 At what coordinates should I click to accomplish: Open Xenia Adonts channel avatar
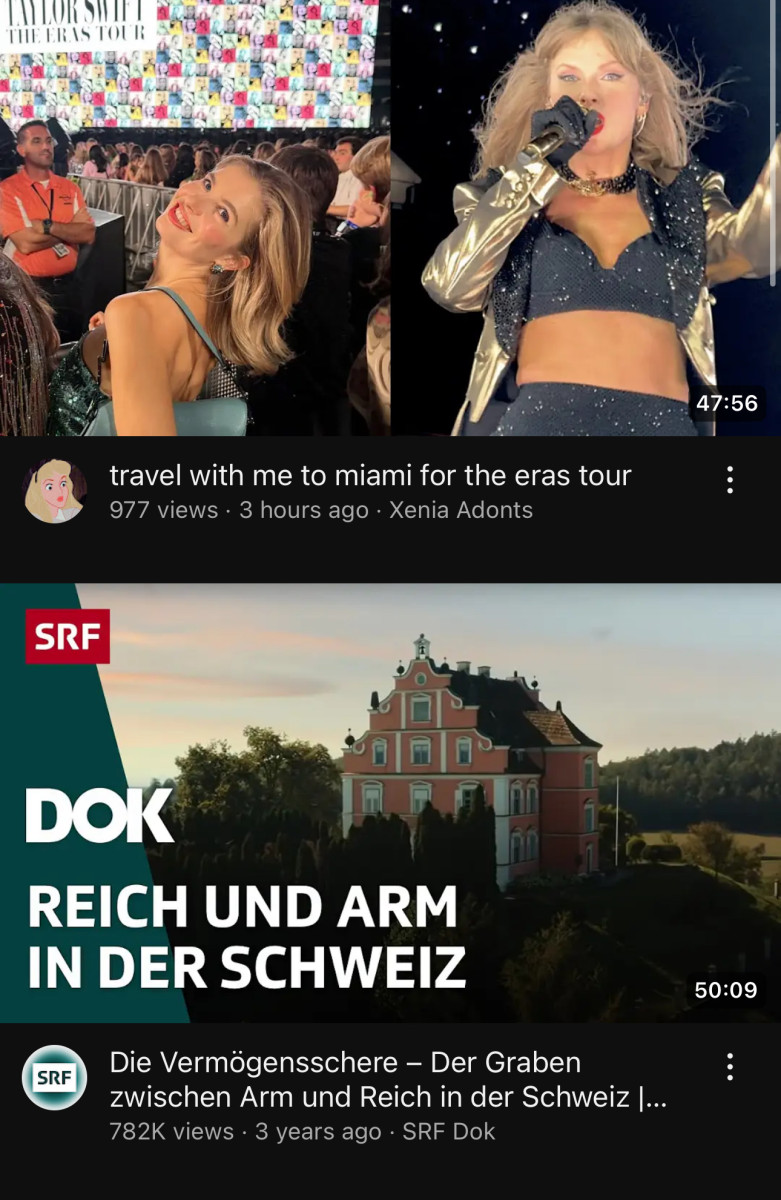[55, 492]
